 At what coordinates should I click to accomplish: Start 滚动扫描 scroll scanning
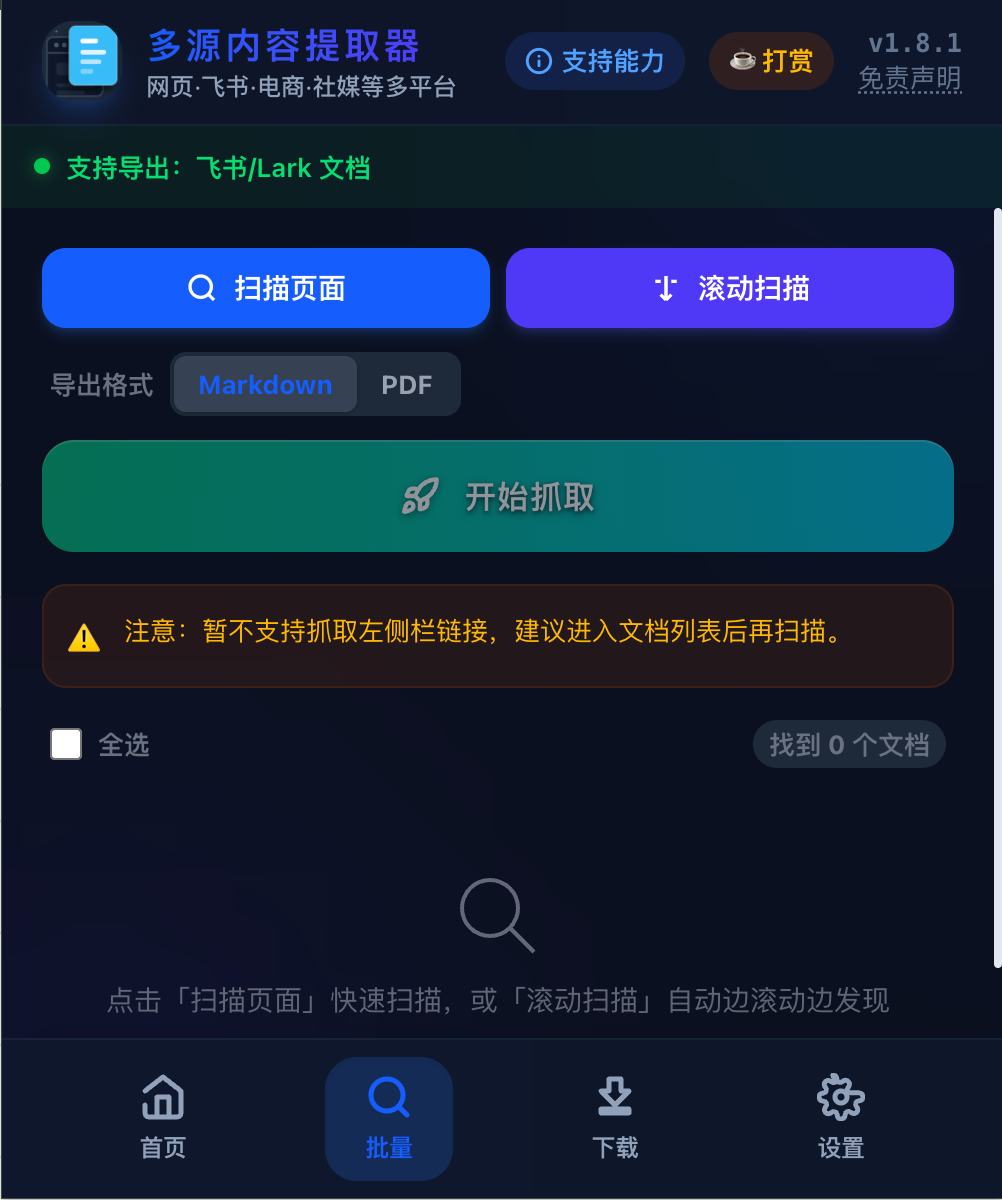[x=730, y=288]
